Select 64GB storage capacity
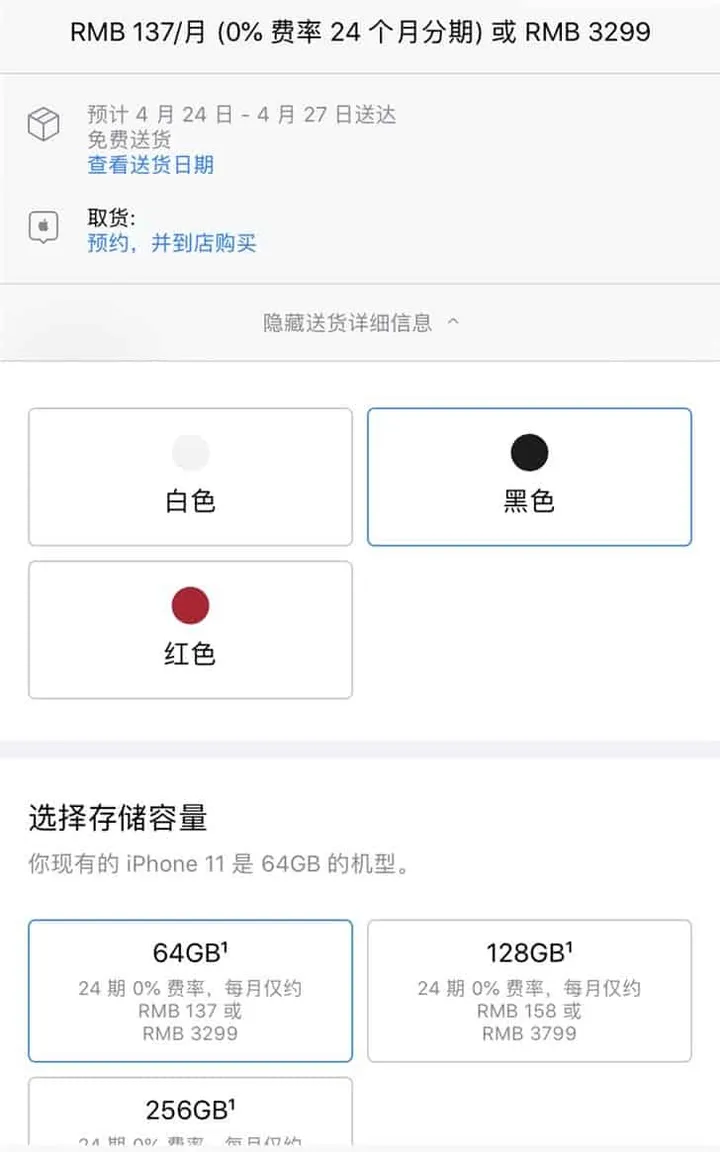 point(190,990)
